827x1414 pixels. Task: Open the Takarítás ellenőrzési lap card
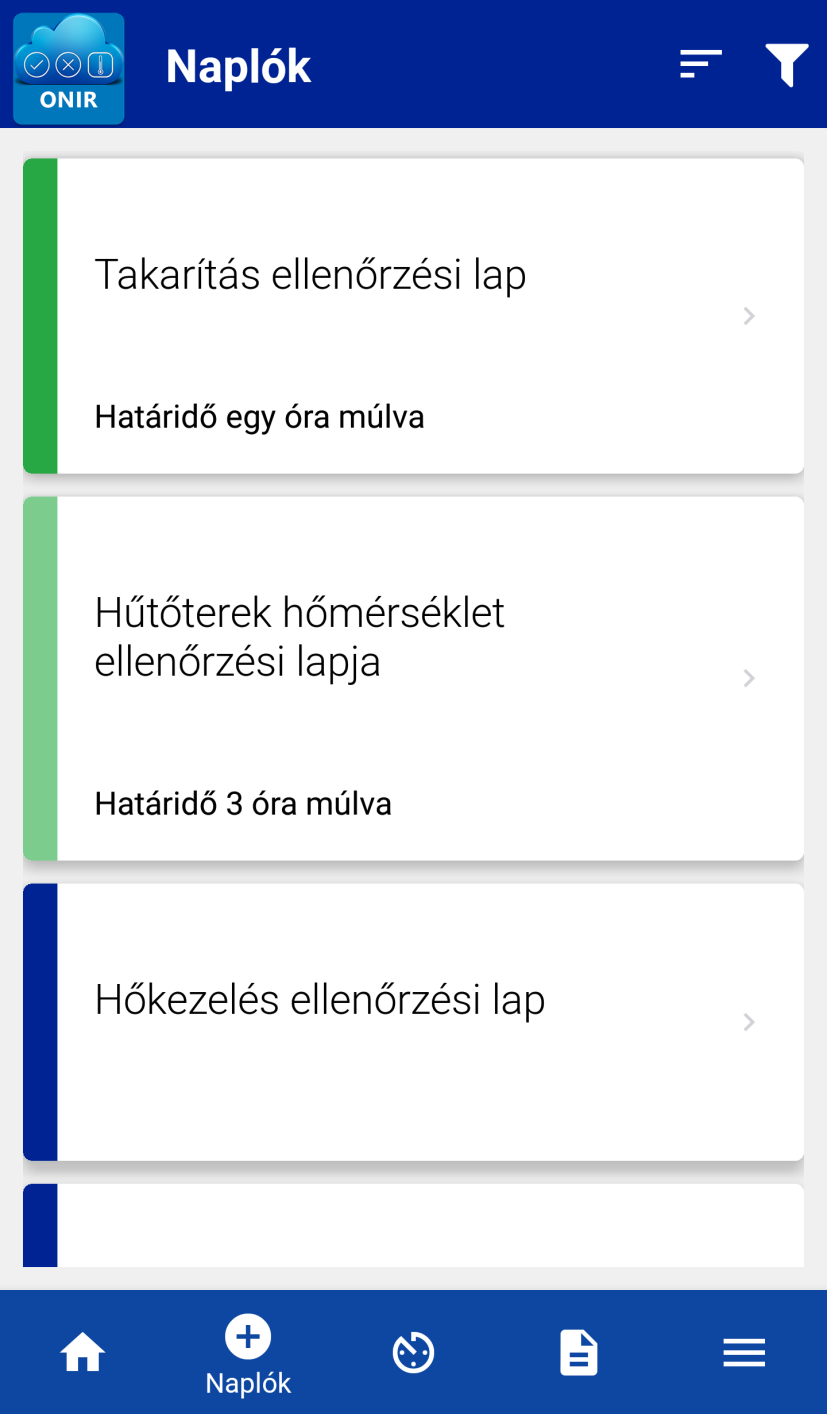click(x=413, y=316)
